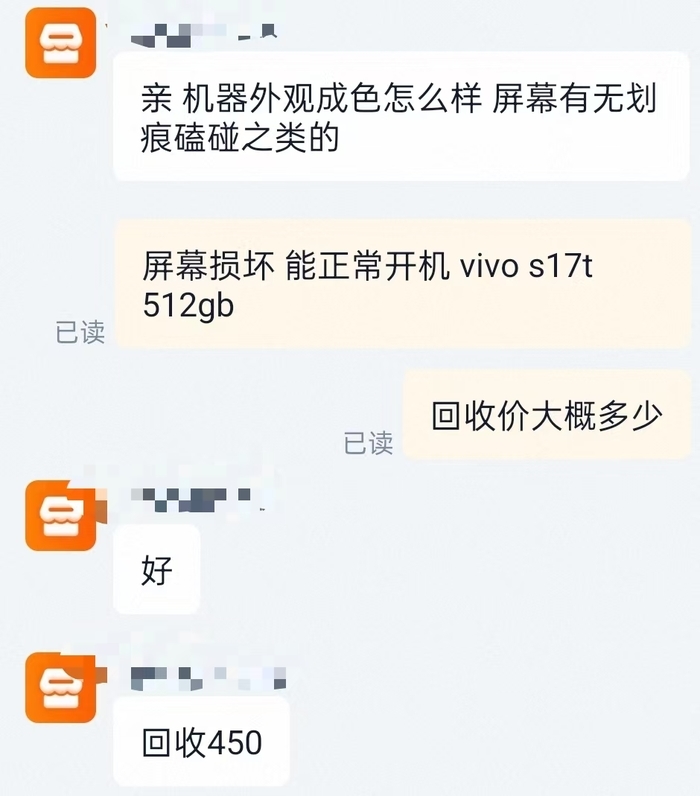View the shop profile beside the 回收450 message
This screenshot has width=700, height=796.
click(60, 688)
